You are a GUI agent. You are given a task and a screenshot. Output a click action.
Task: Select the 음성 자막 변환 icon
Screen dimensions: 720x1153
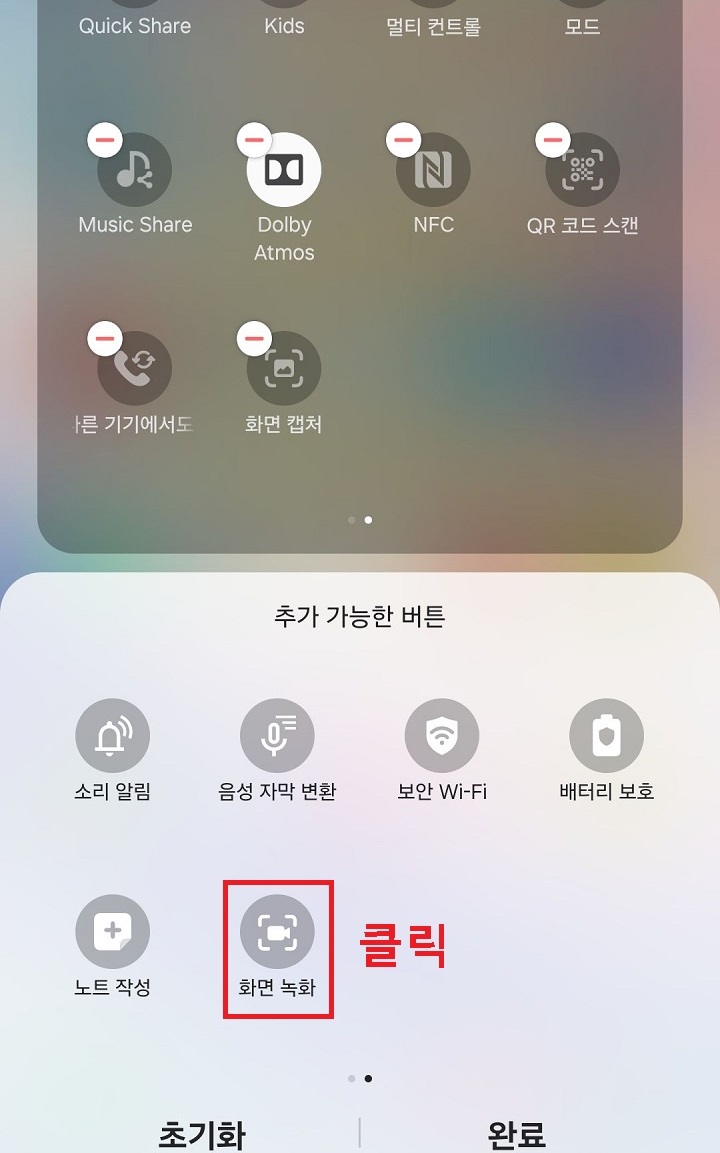coord(278,737)
